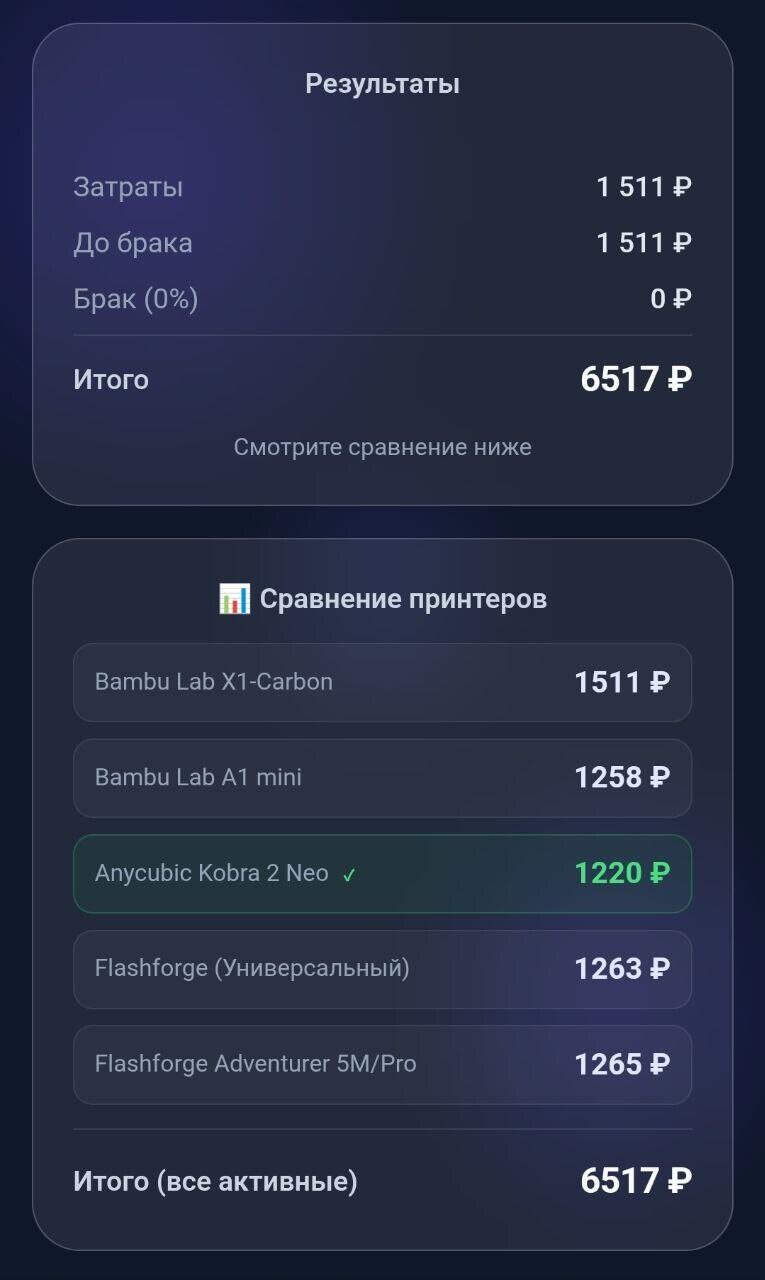Open the Bambu Lab A1 mini comparison entry
The width and height of the screenshot is (765, 1280).
(x=382, y=777)
